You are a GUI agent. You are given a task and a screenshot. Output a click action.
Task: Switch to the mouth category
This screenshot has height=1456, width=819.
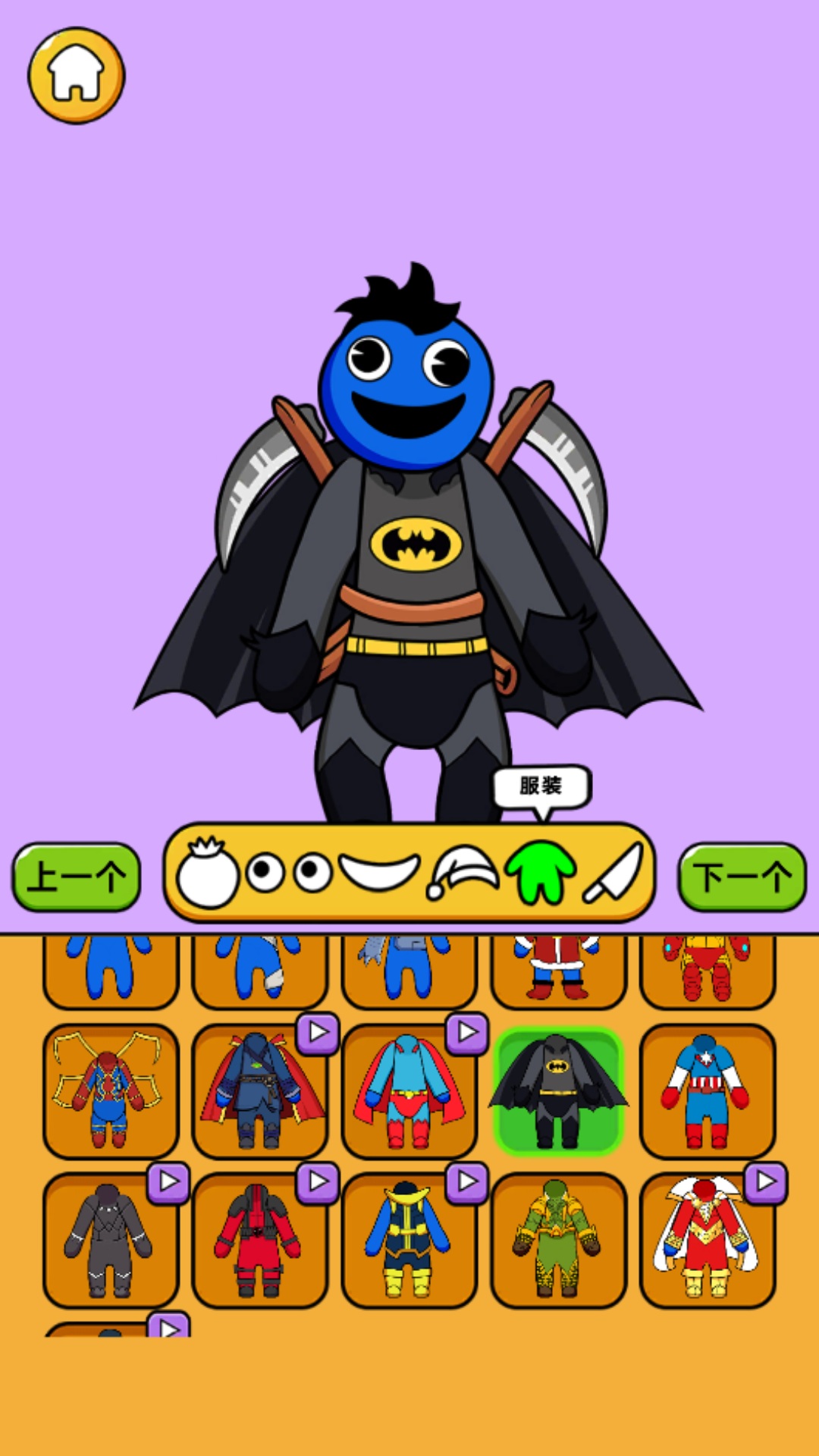379,872
